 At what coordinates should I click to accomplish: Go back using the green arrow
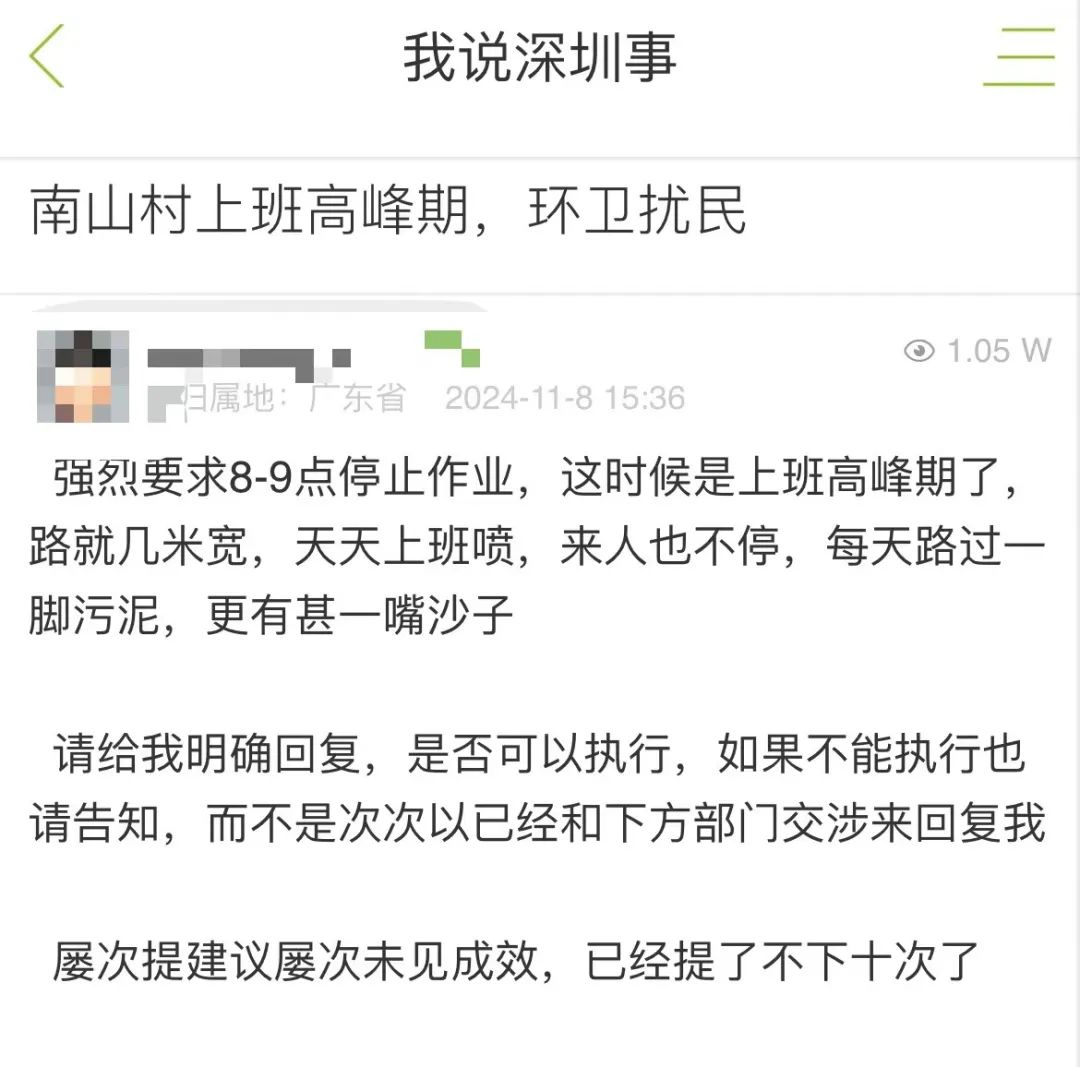(47, 57)
